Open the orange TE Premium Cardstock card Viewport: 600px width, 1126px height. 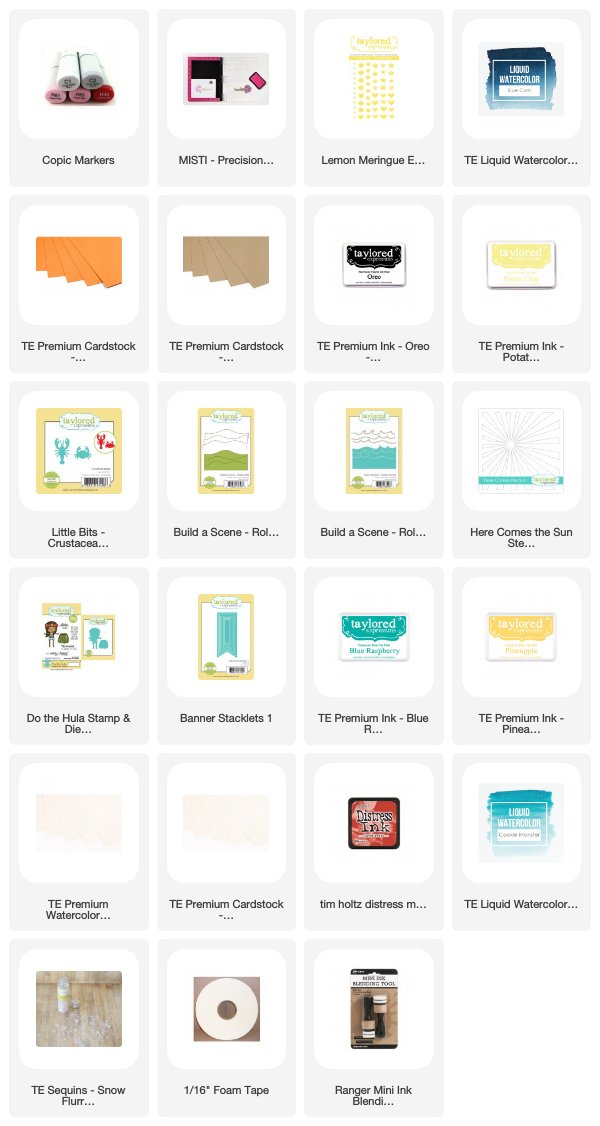(79, 284)
